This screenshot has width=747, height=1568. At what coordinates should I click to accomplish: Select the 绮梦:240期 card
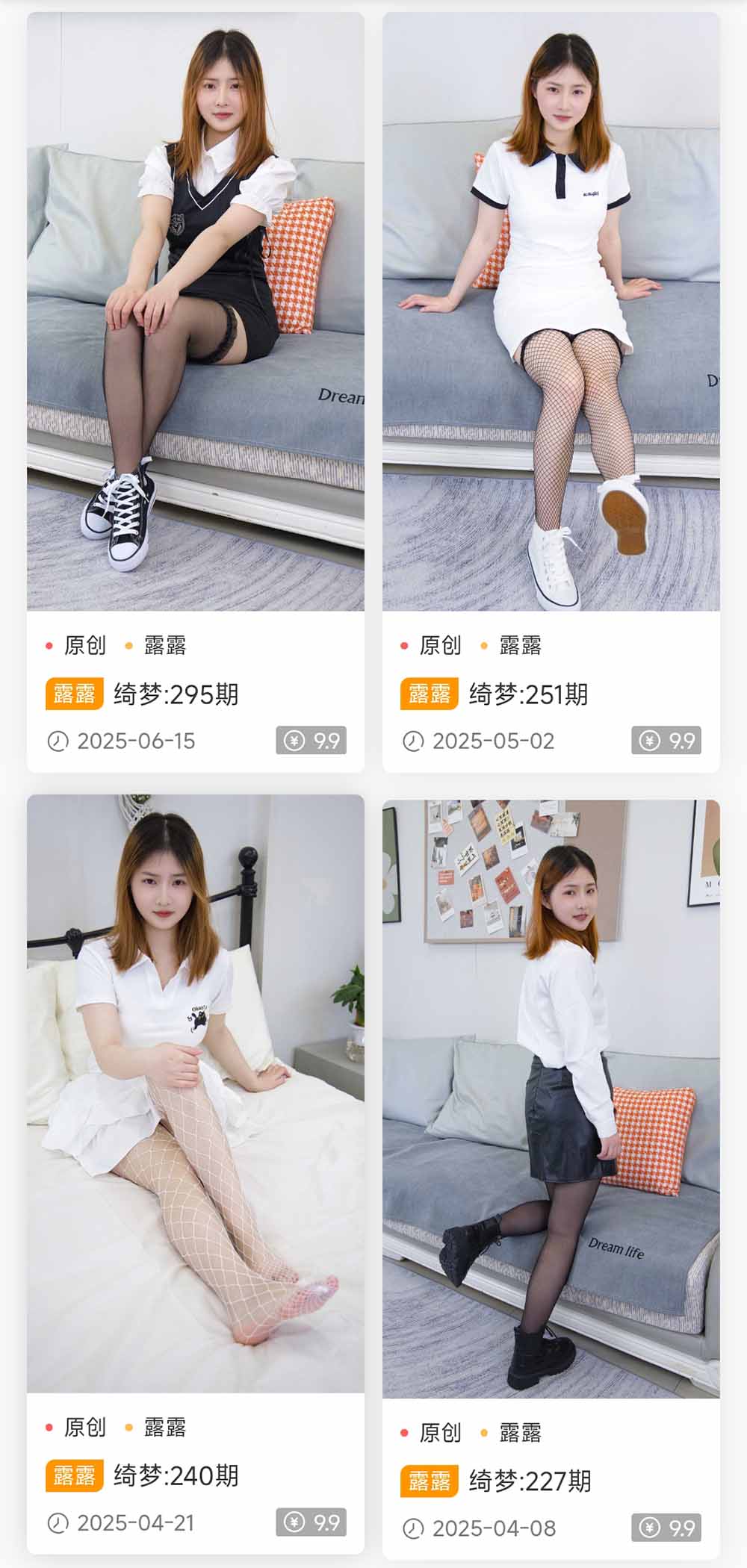[x=176, y=1475]
